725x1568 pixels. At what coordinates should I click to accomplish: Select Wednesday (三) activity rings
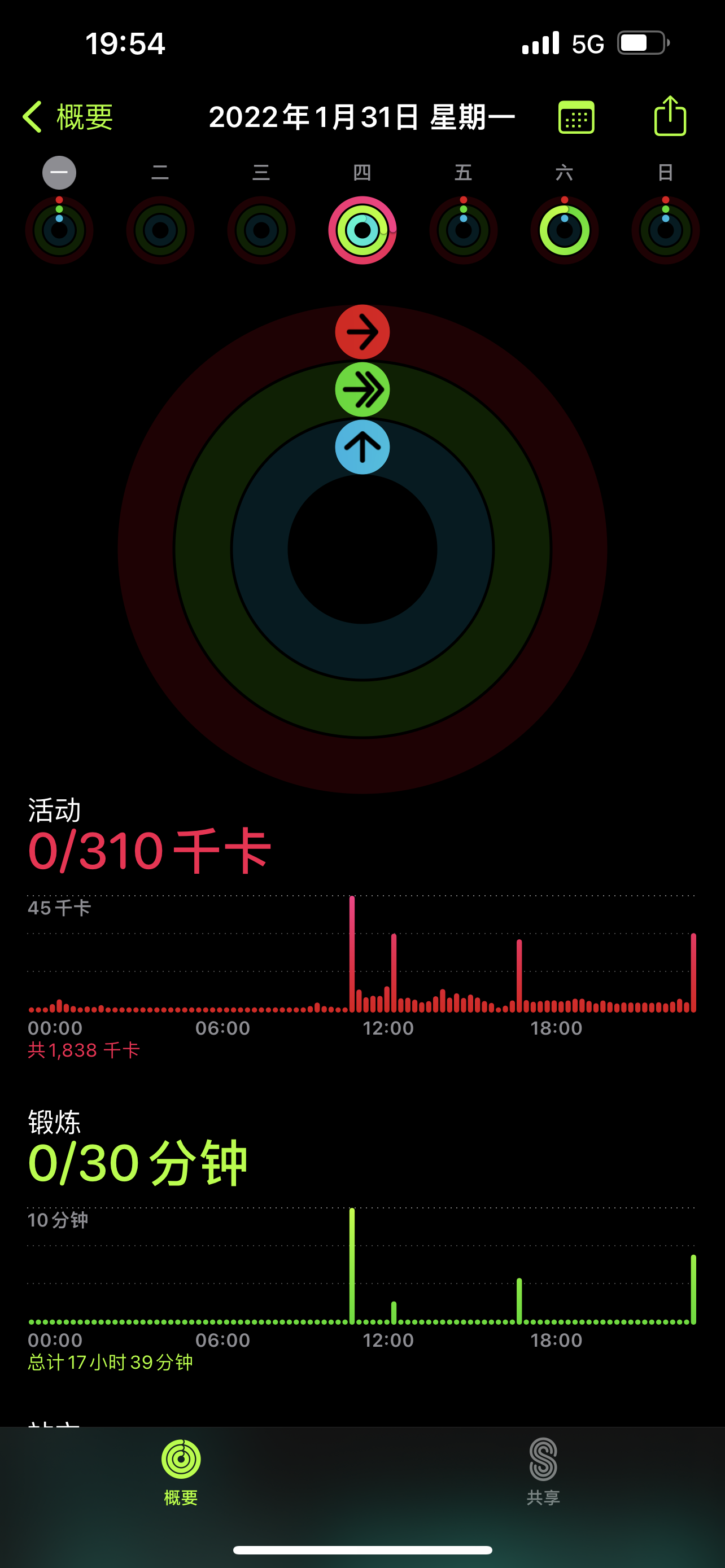click(261, 230)
